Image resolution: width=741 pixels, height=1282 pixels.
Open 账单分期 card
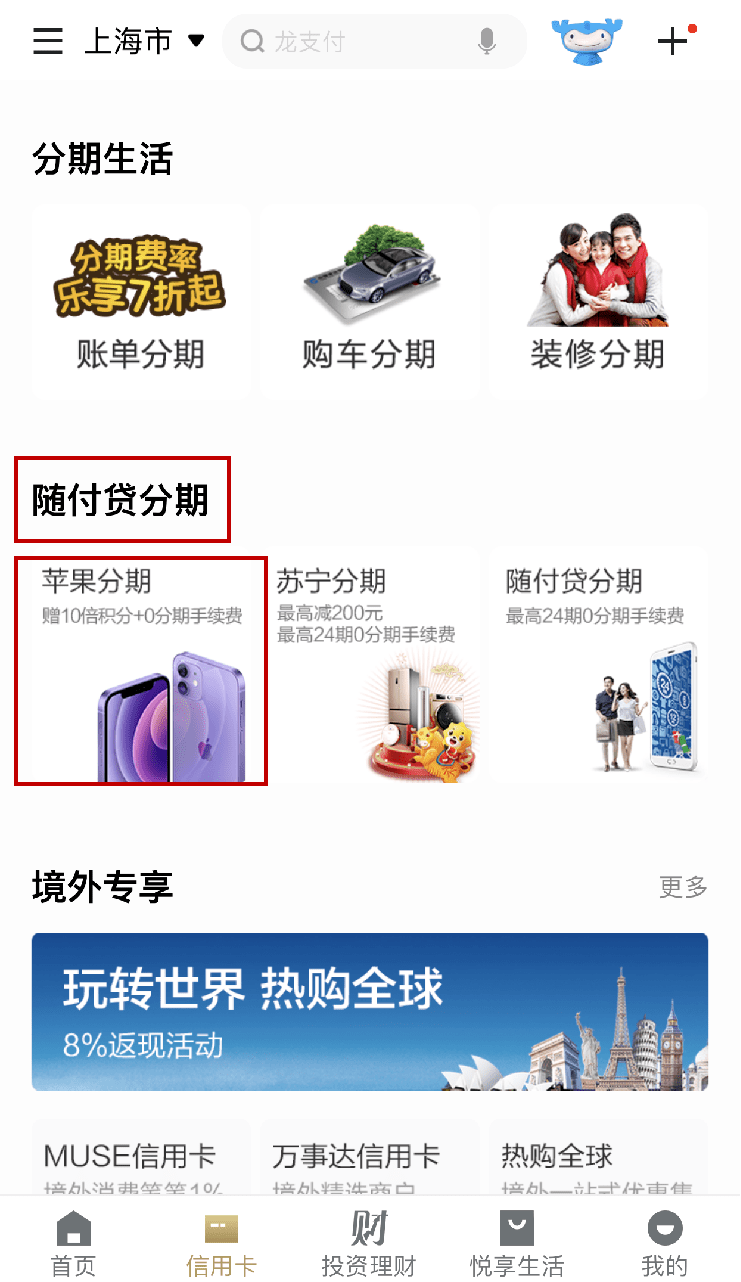pyautogui.click(x=141, y=302)
